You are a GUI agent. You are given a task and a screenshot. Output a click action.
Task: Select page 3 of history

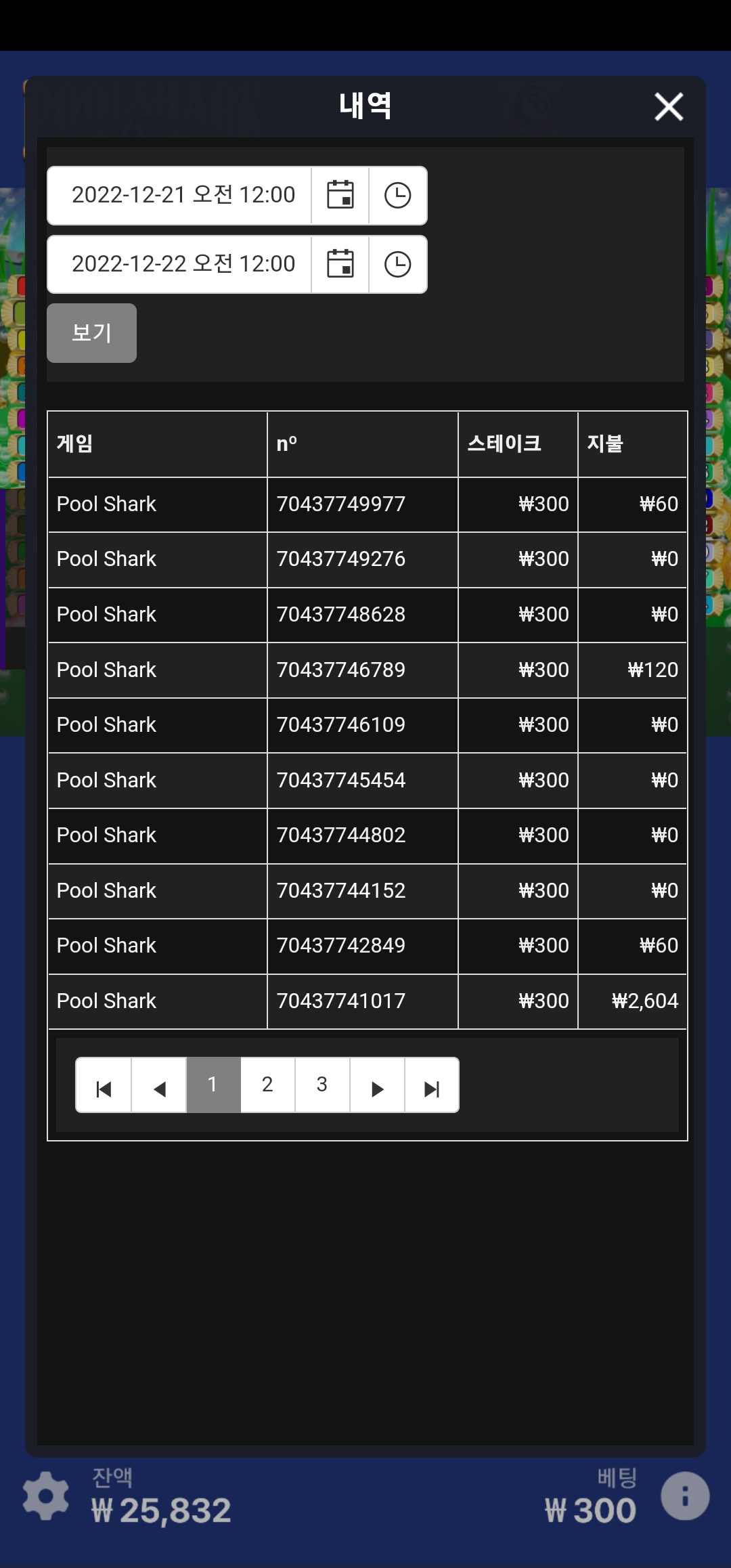click(x=323, y=1085)
